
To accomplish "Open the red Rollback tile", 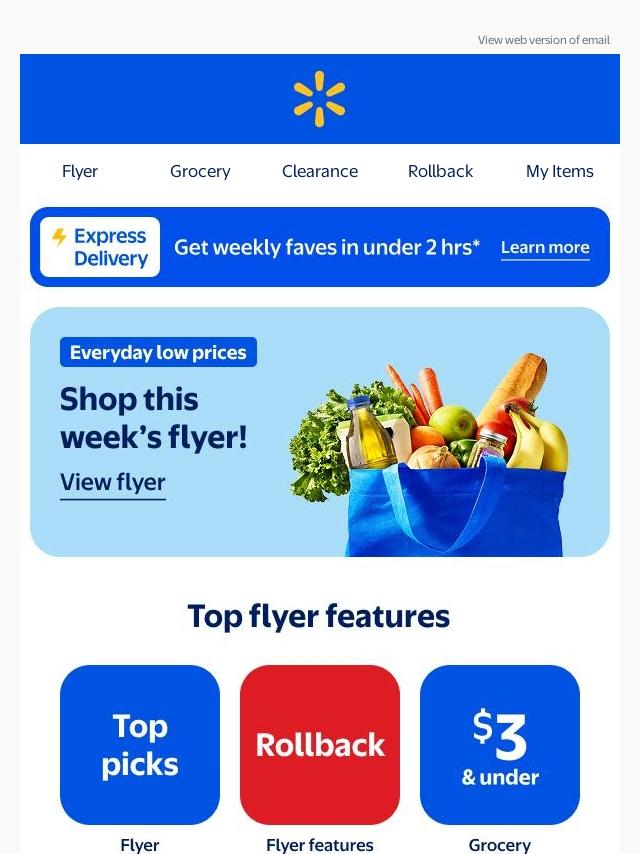I will (x=320, y=745).
